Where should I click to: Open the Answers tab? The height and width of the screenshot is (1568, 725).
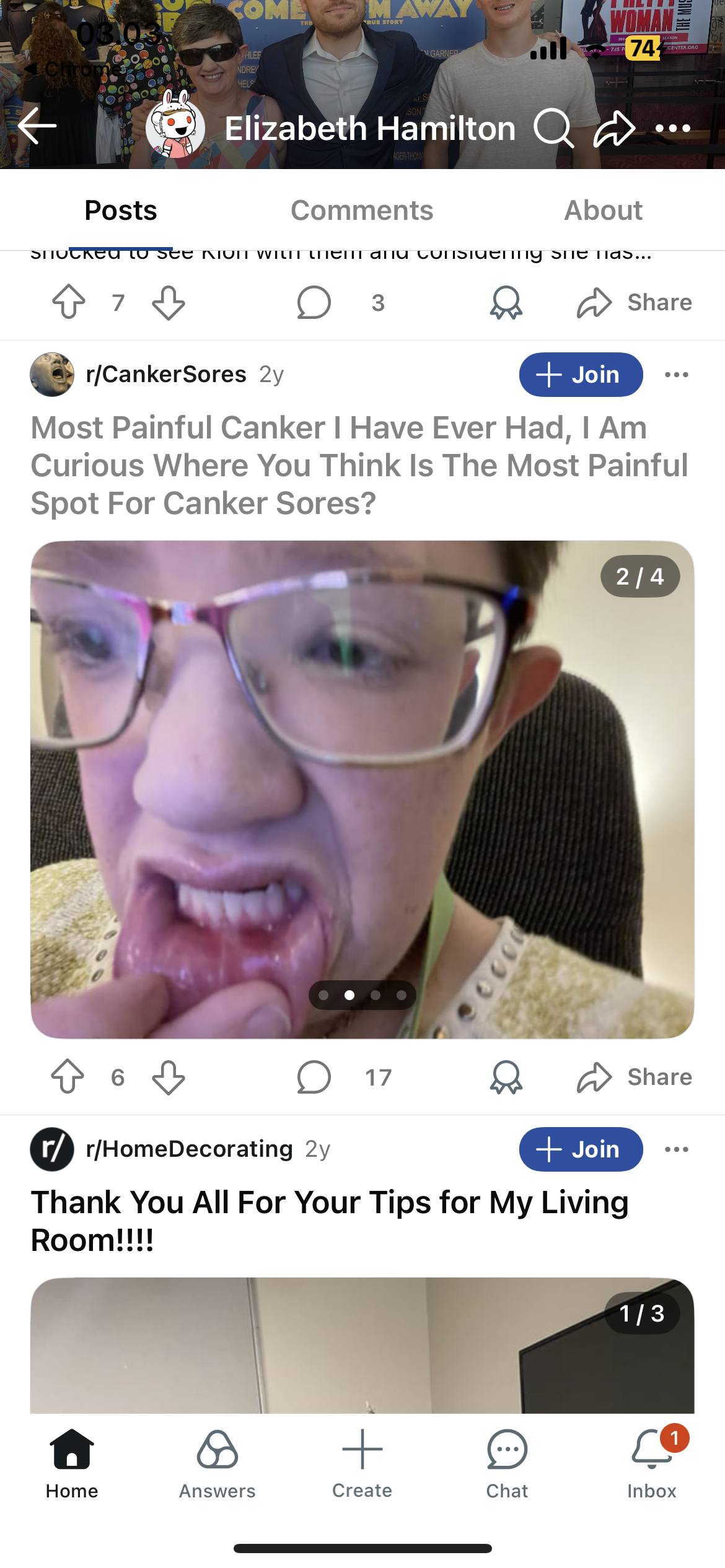click(x=217, y=1464)
